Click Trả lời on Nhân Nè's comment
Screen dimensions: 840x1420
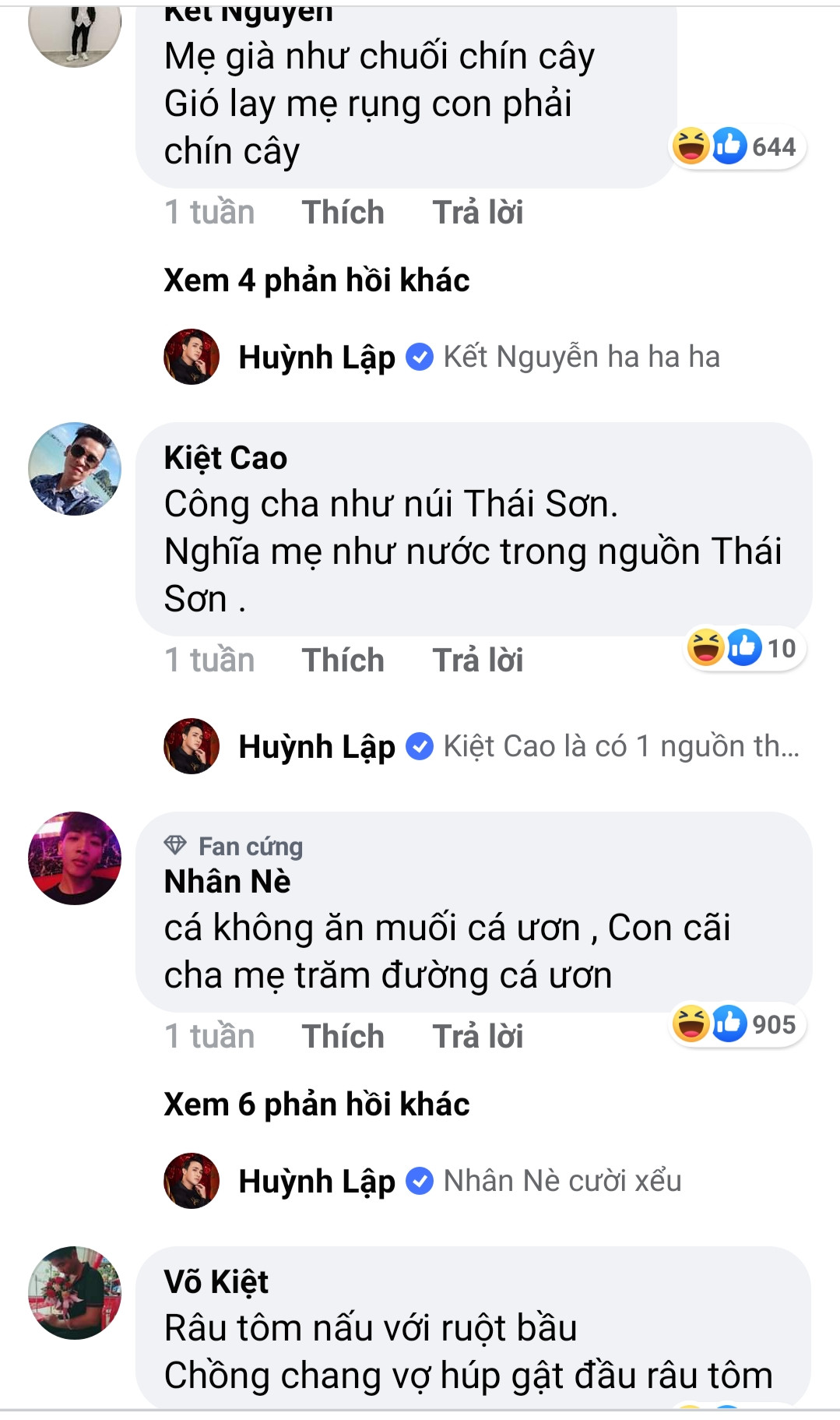[477, 1036]
